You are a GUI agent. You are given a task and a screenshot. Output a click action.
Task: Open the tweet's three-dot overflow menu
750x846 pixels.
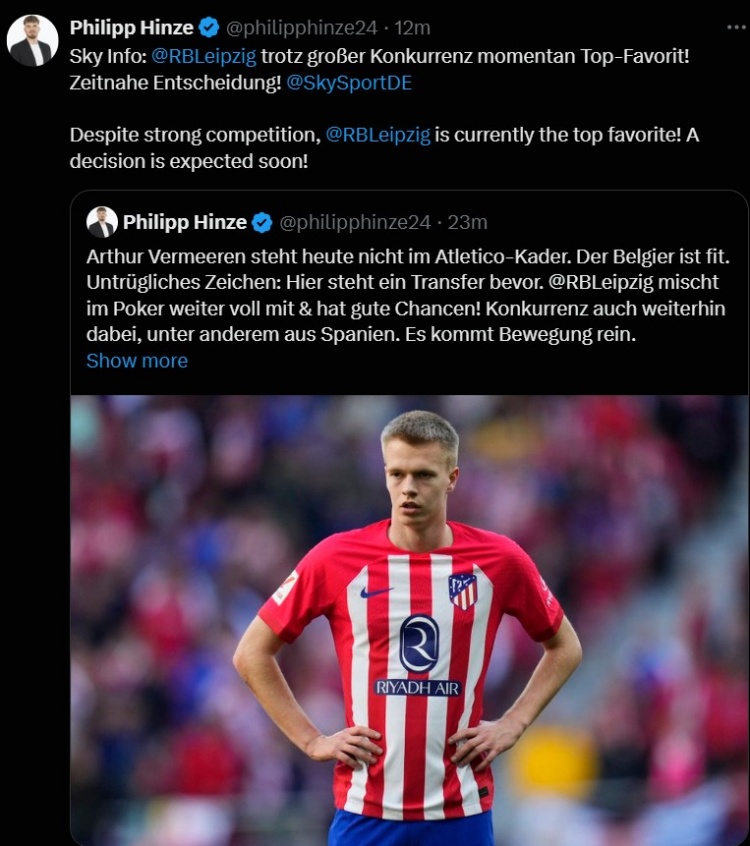(x=727, y=27)
